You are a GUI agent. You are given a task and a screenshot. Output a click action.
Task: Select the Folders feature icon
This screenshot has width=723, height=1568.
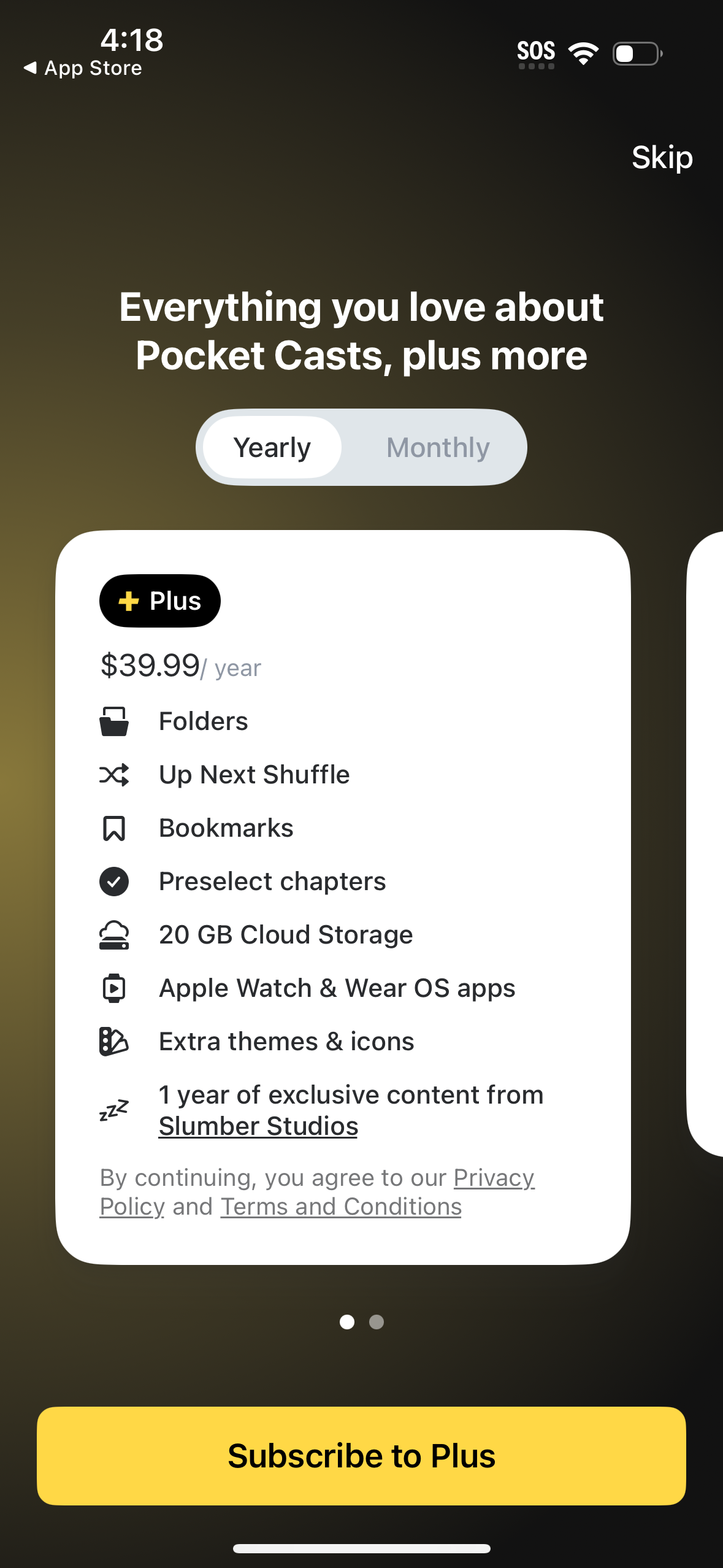pyautogui.click(x=114, y=721)
